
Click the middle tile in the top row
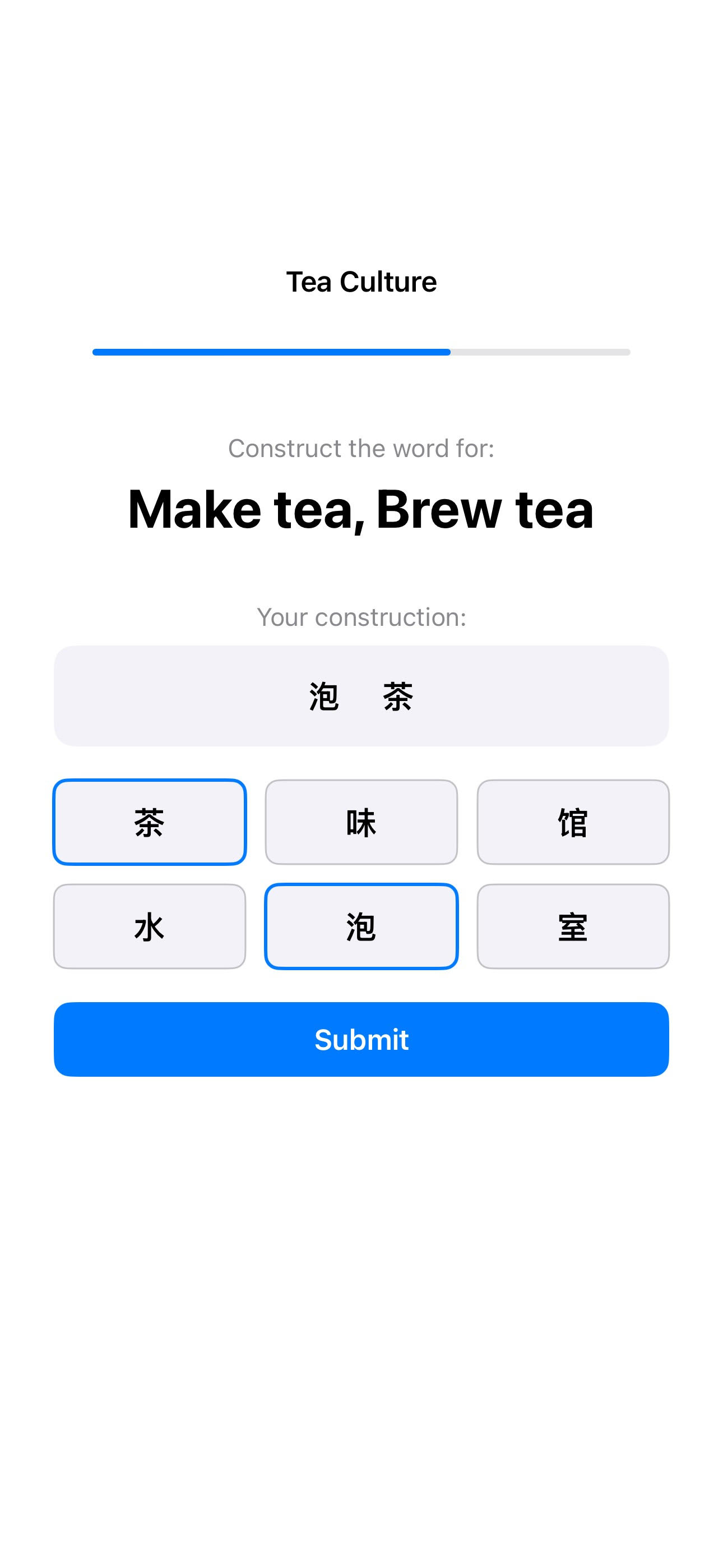coord(361,823)
